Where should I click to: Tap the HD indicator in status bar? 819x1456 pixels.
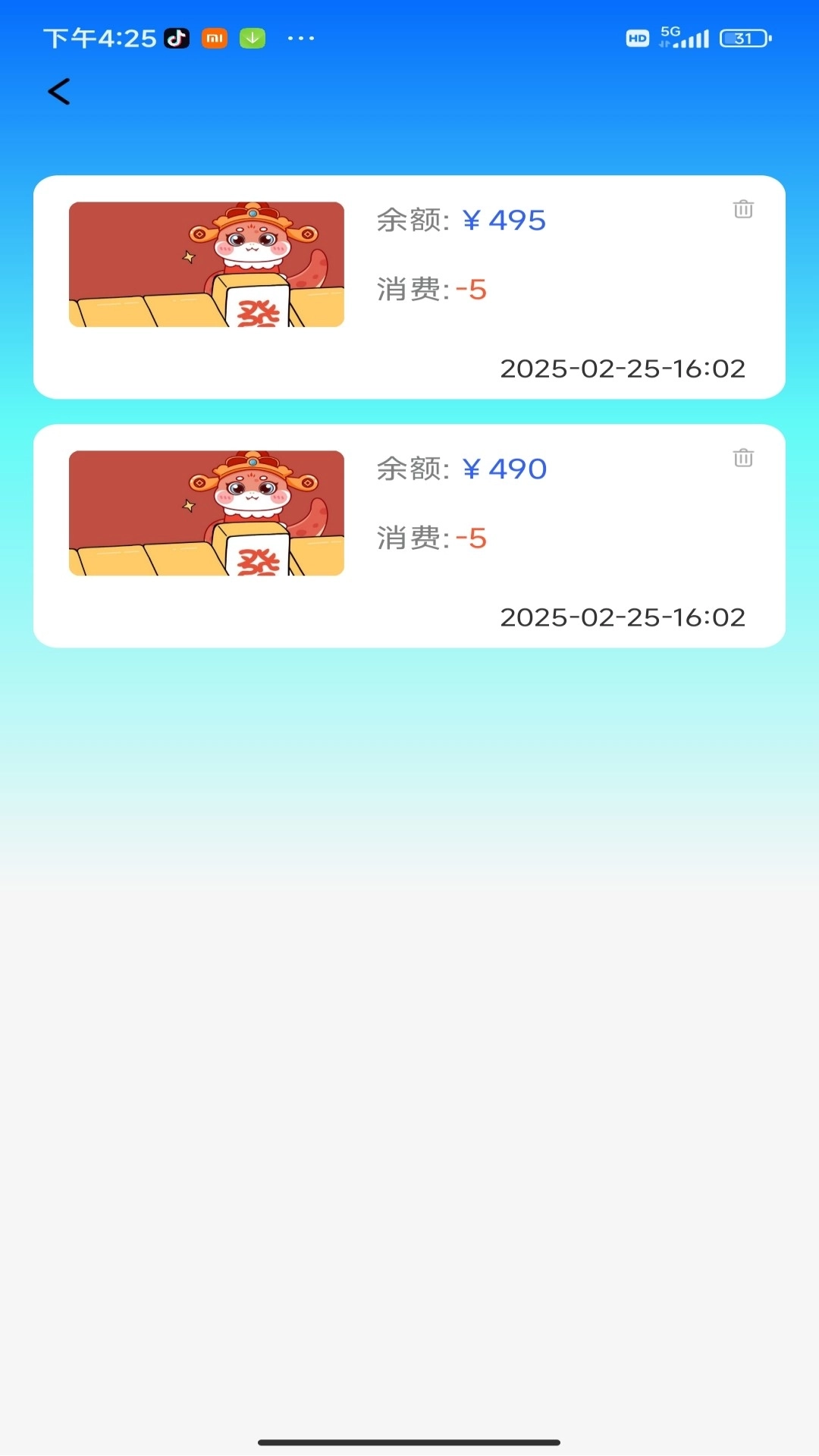click(637, 38)
